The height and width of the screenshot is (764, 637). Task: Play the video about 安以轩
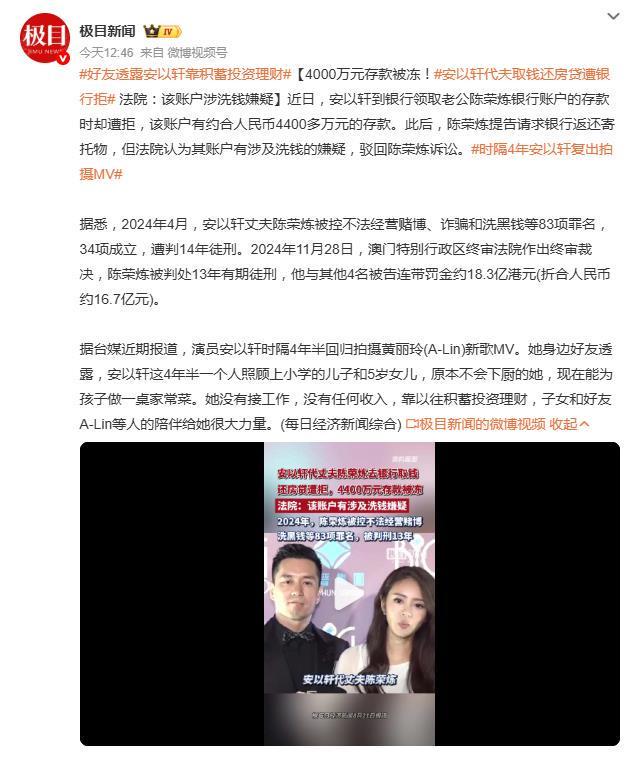349,593
